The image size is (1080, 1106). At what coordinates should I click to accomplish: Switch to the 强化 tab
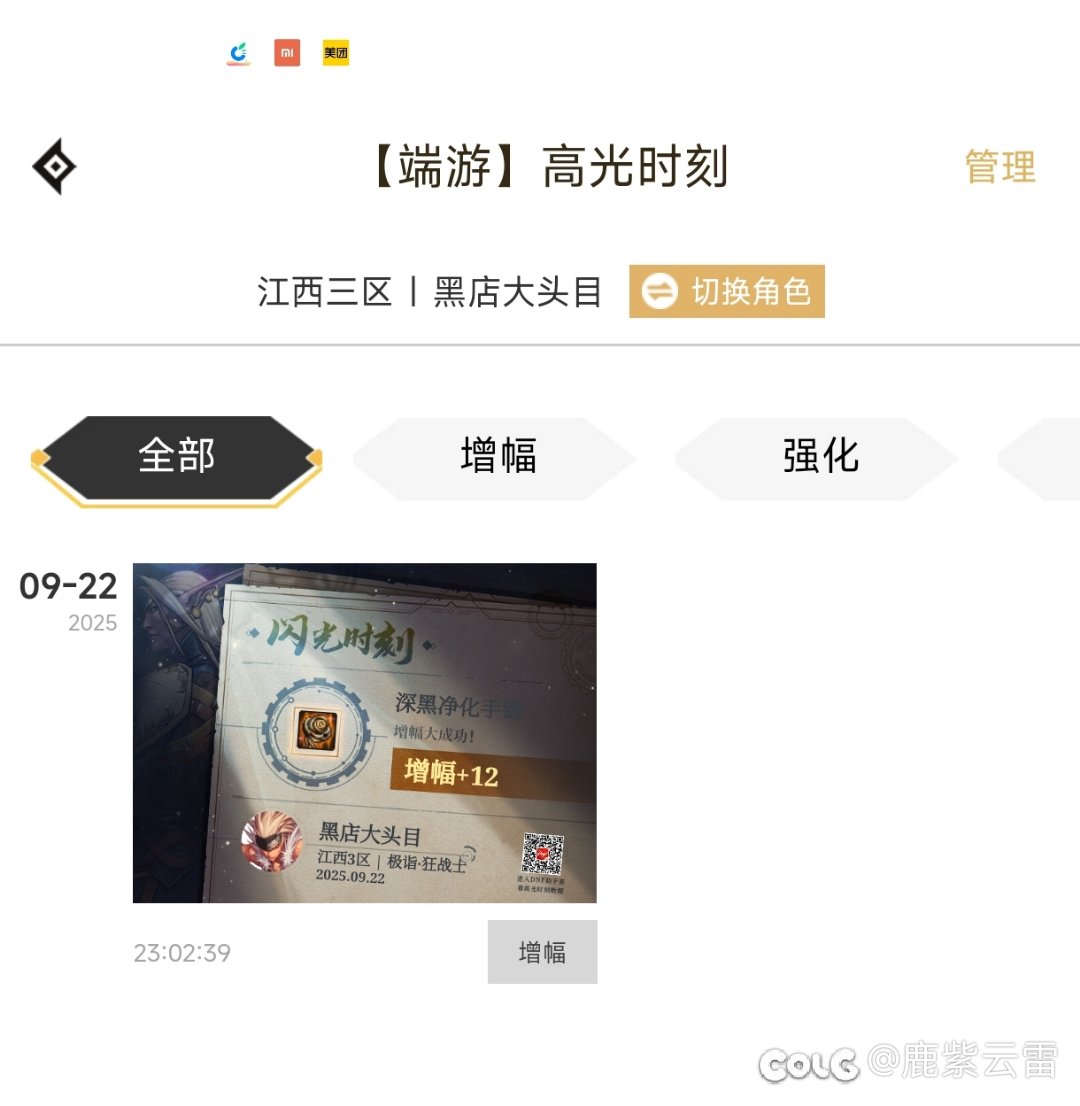click(820, 457)
